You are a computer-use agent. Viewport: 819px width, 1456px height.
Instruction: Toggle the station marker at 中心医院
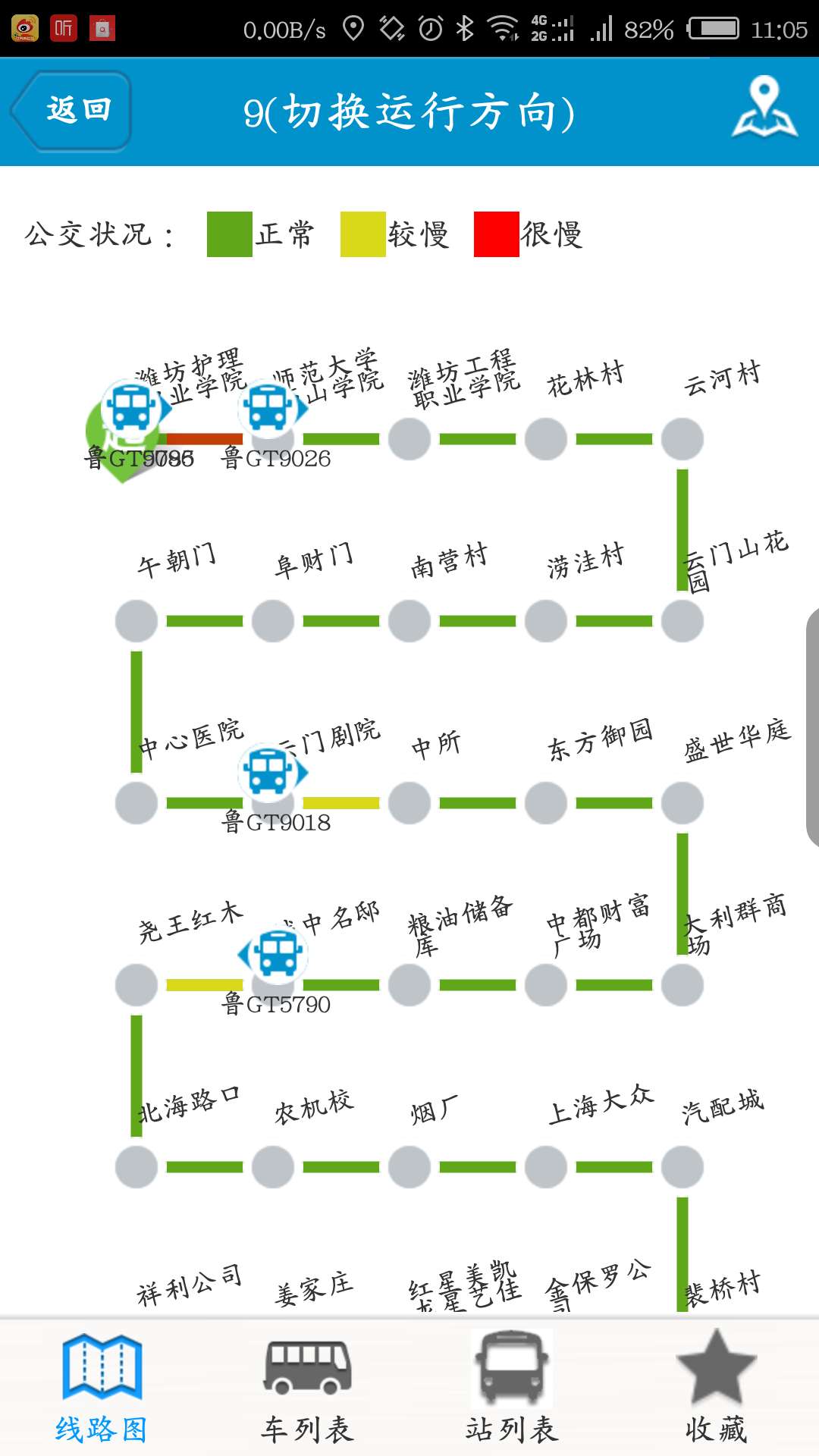136,802
